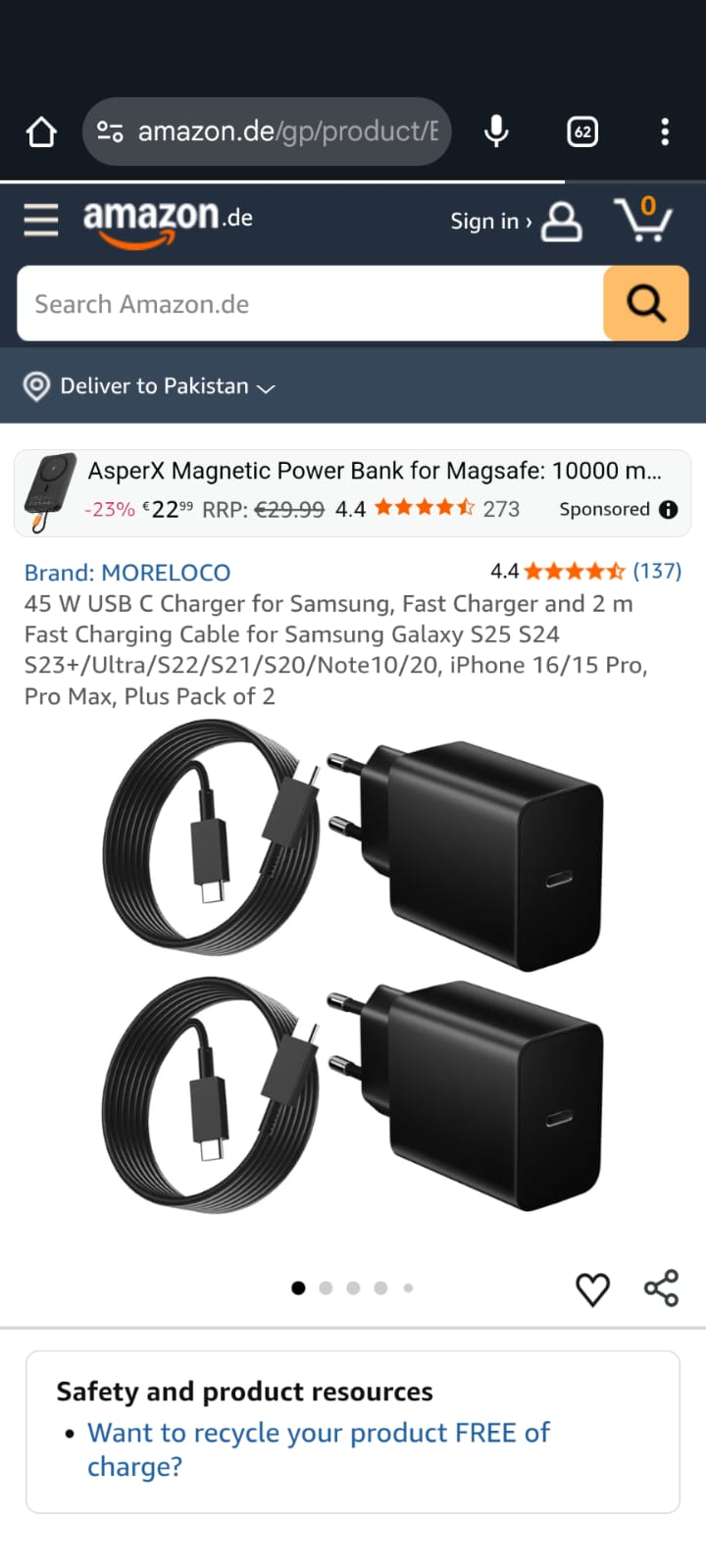Start voice search with the microphone
The image size is (706, 1568).
[497, 131]
